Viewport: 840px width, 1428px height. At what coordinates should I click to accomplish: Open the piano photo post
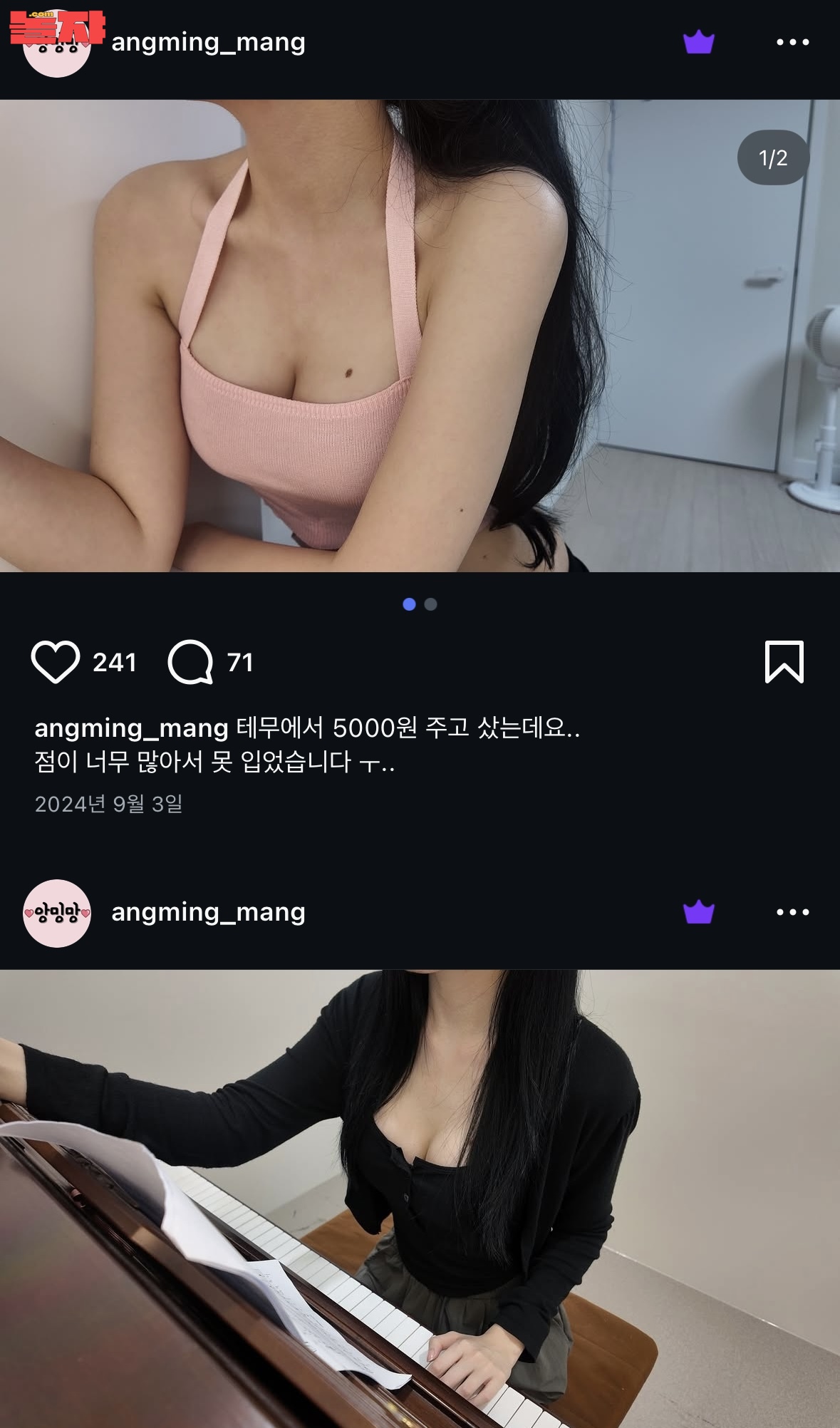420,1197
